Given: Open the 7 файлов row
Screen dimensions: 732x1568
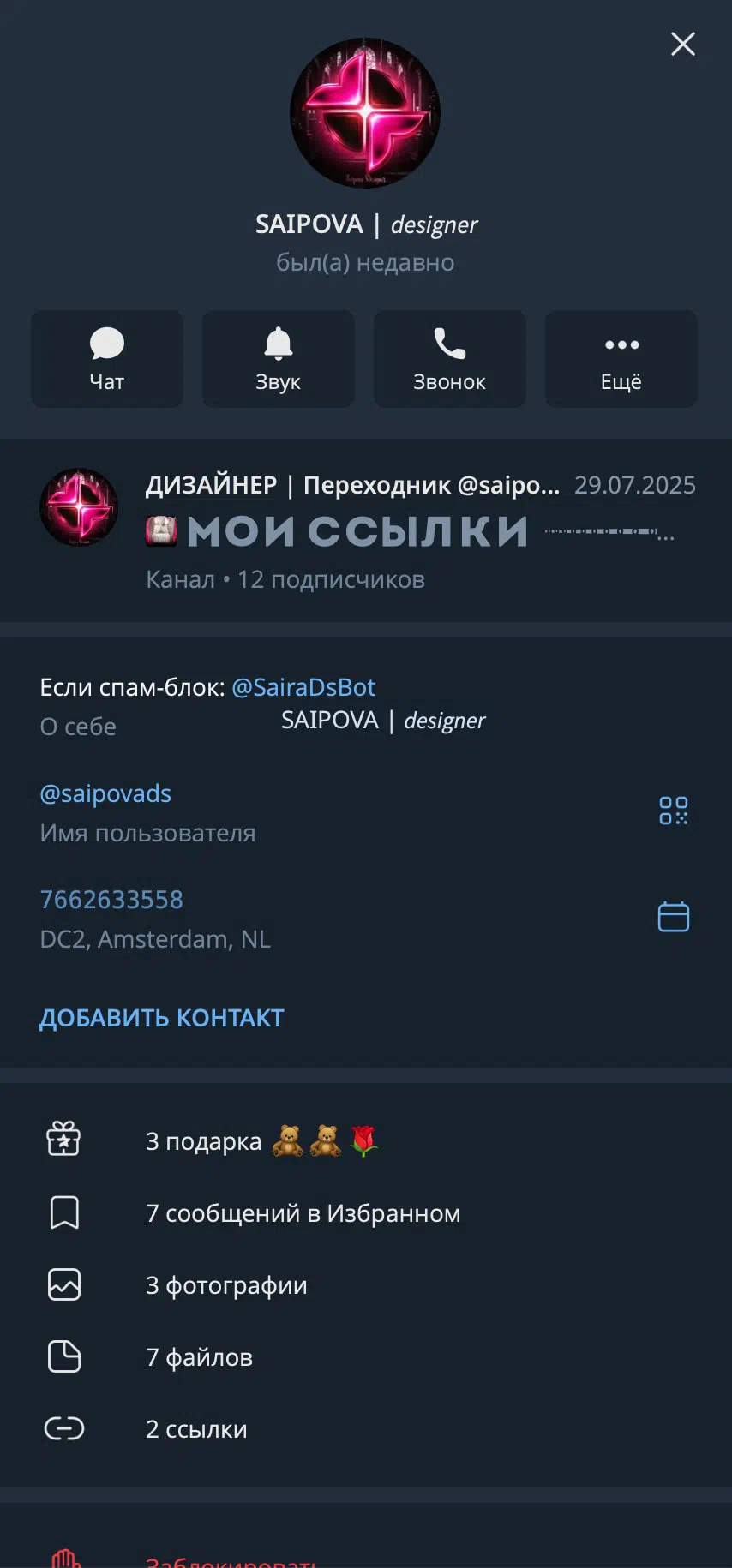Looking at the screenshot, I should pyautogui.click(x=199, y=1357).
